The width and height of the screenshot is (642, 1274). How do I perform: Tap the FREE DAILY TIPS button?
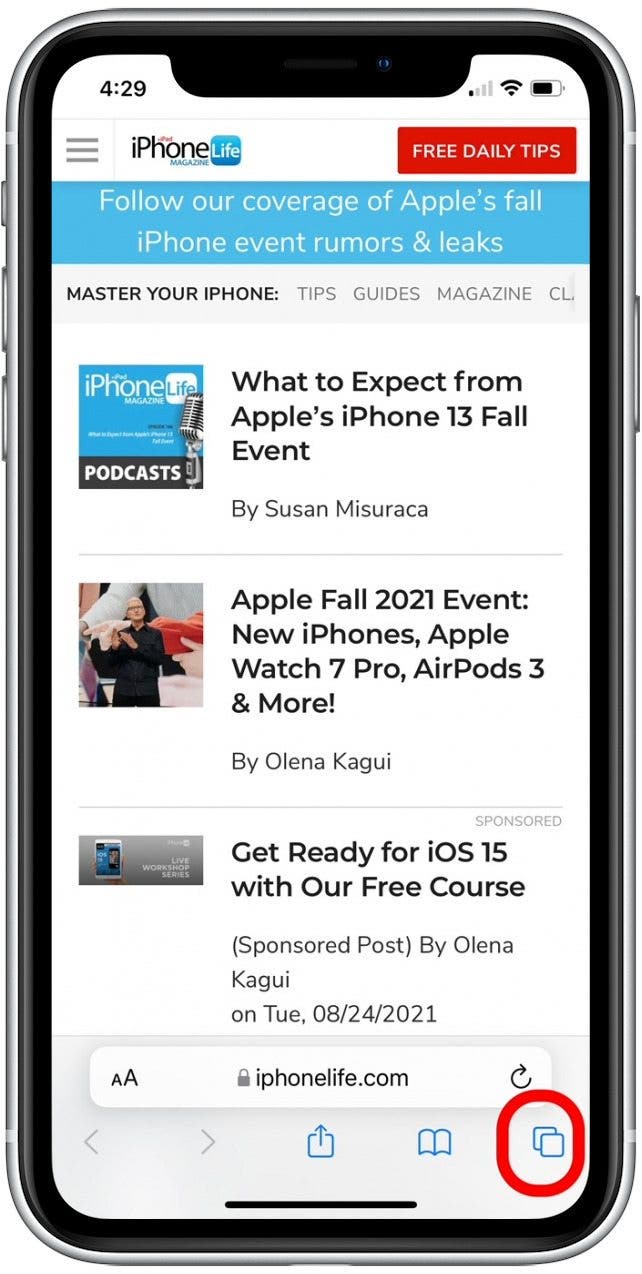pos(486,151)
